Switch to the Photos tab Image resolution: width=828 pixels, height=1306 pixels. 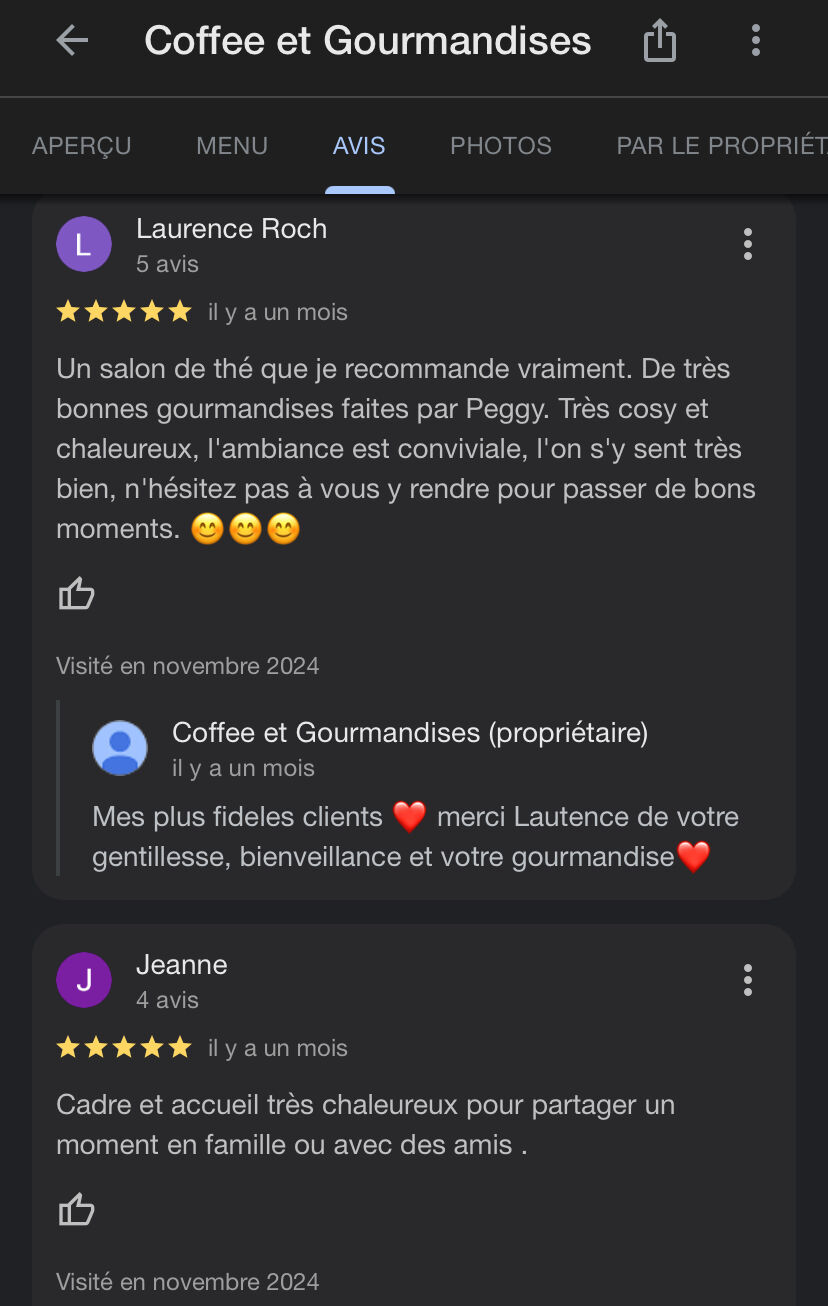(501, 146)
